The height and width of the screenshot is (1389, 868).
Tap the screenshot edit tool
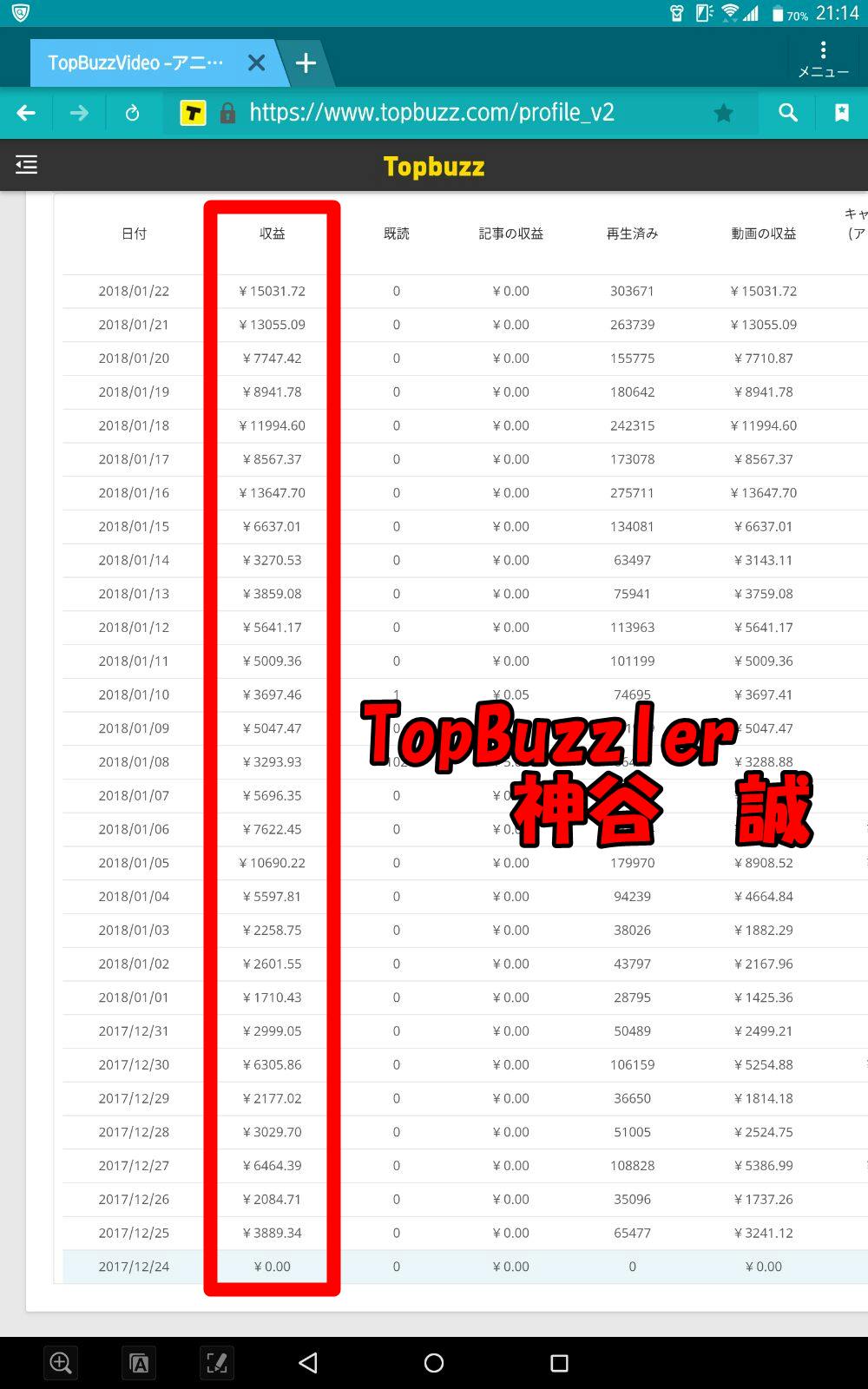pos(217,1363)
